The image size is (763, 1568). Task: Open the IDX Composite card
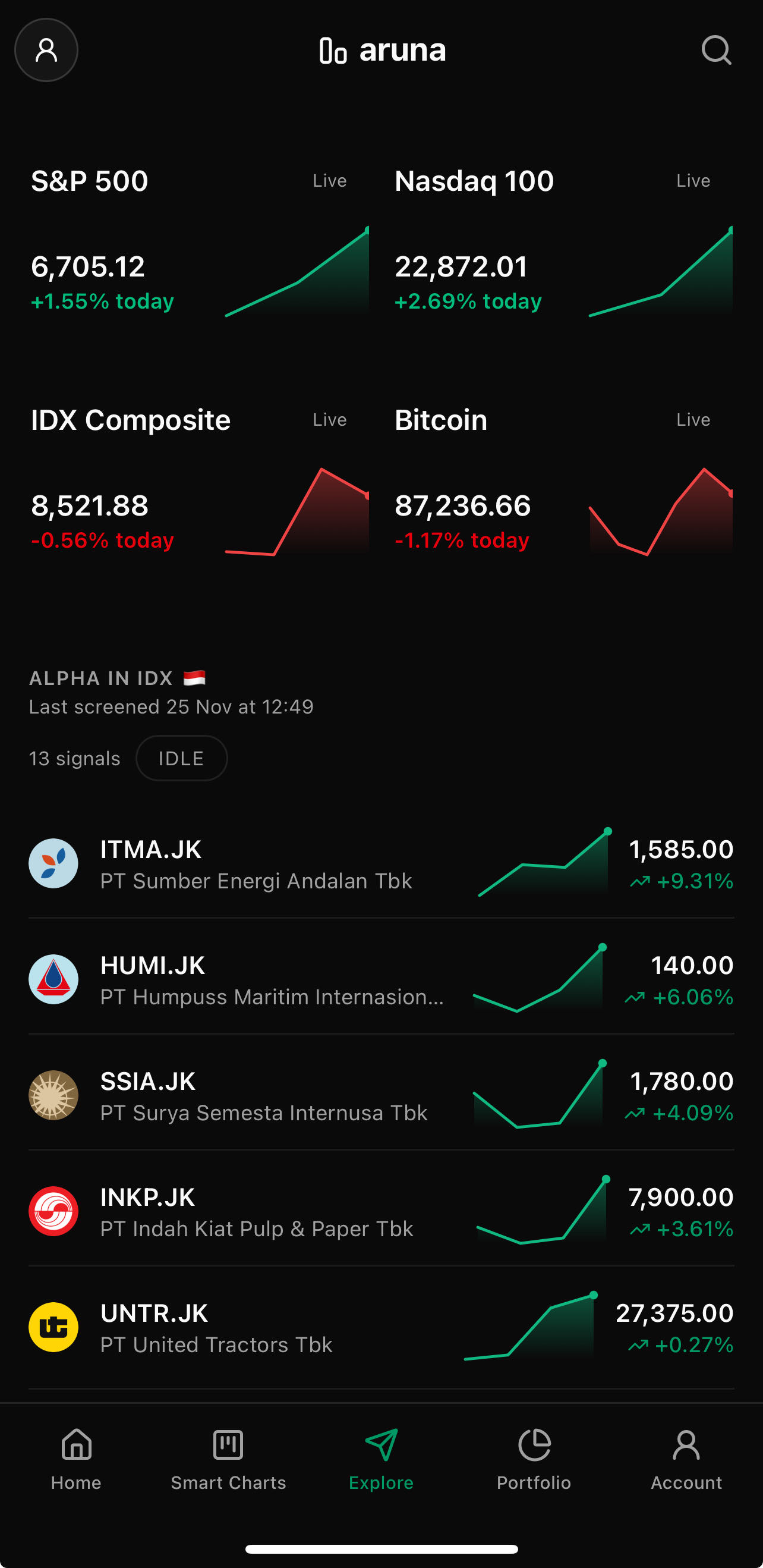[x=200, y=482]
